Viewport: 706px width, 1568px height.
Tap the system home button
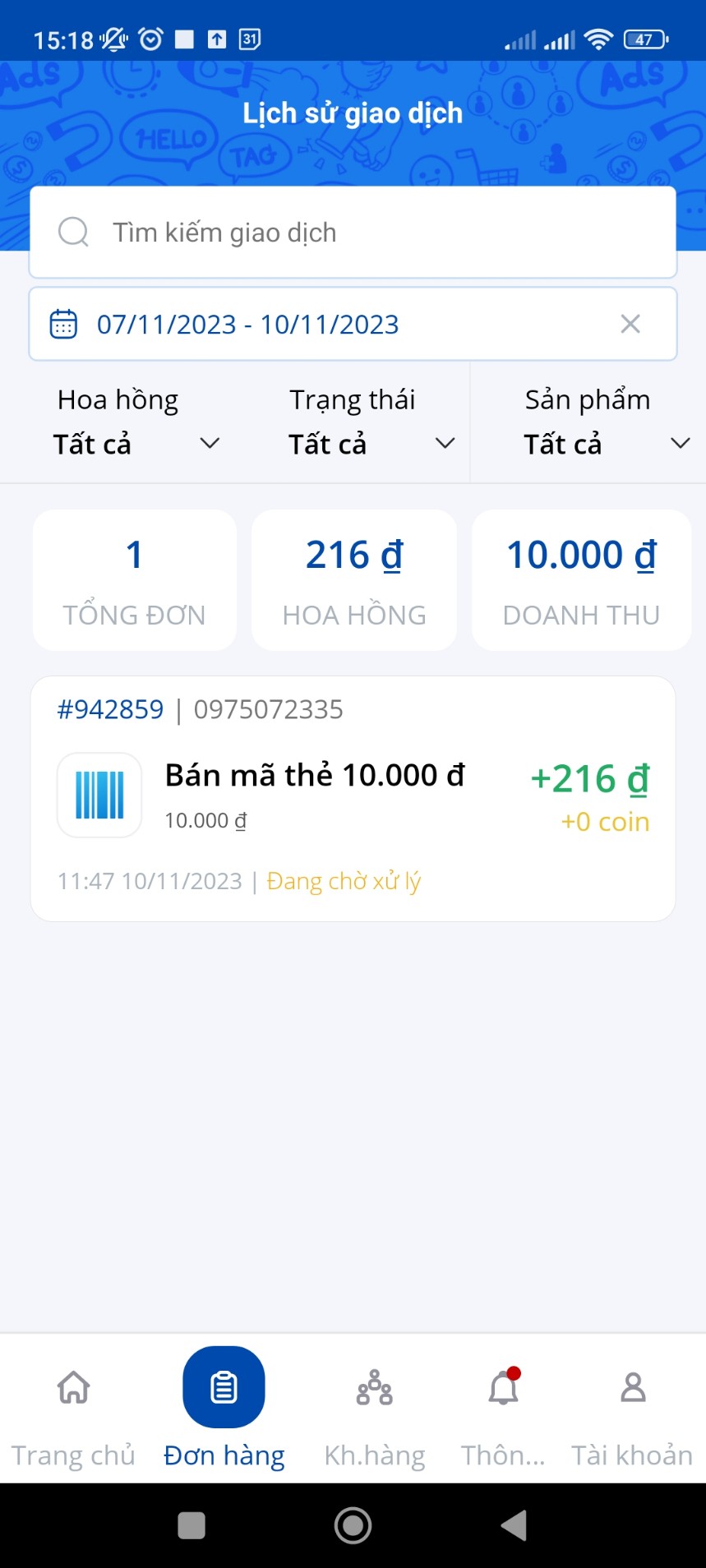click(353, 1526)
